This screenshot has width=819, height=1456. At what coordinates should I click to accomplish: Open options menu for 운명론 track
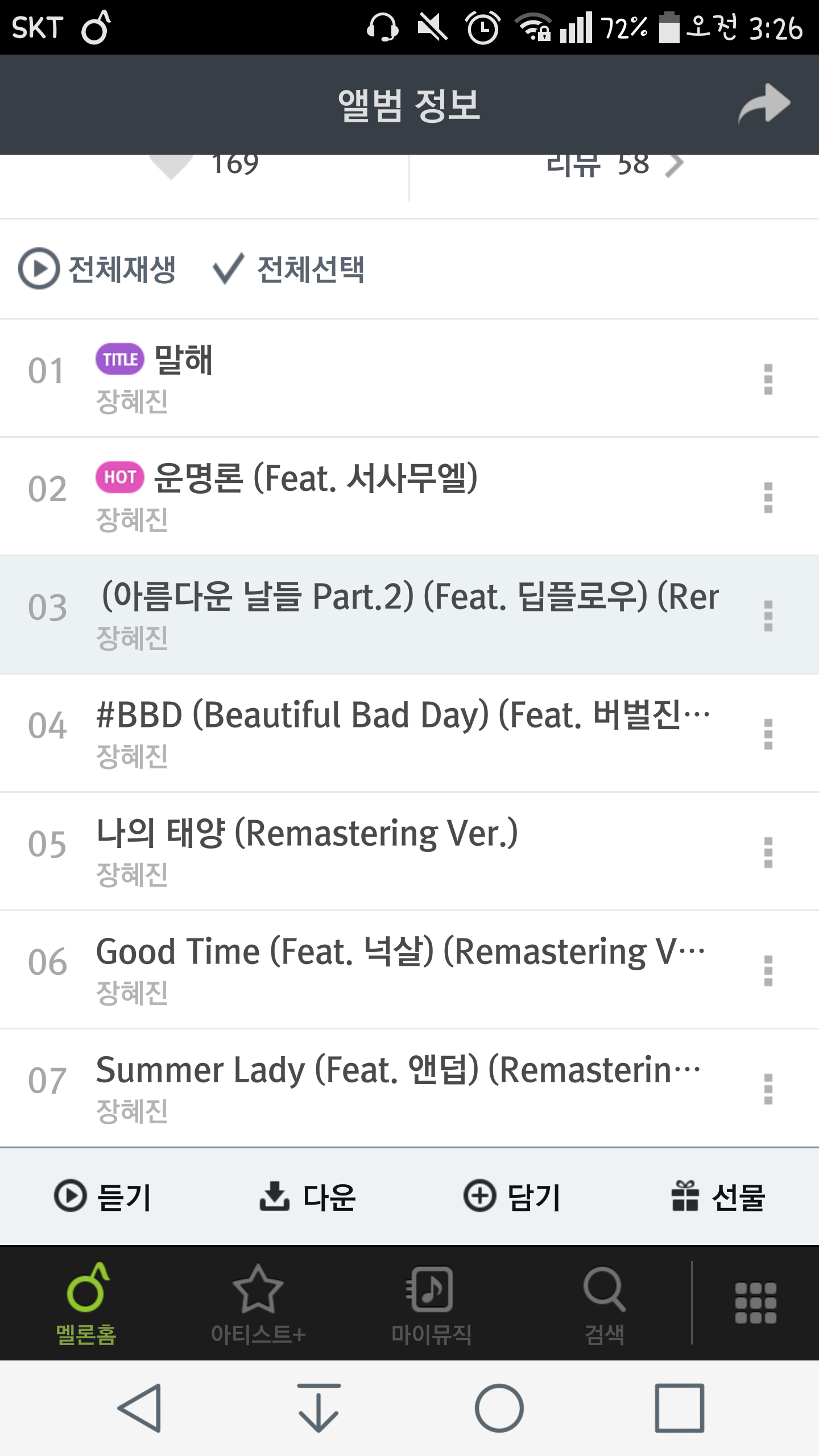coord(768,498)
